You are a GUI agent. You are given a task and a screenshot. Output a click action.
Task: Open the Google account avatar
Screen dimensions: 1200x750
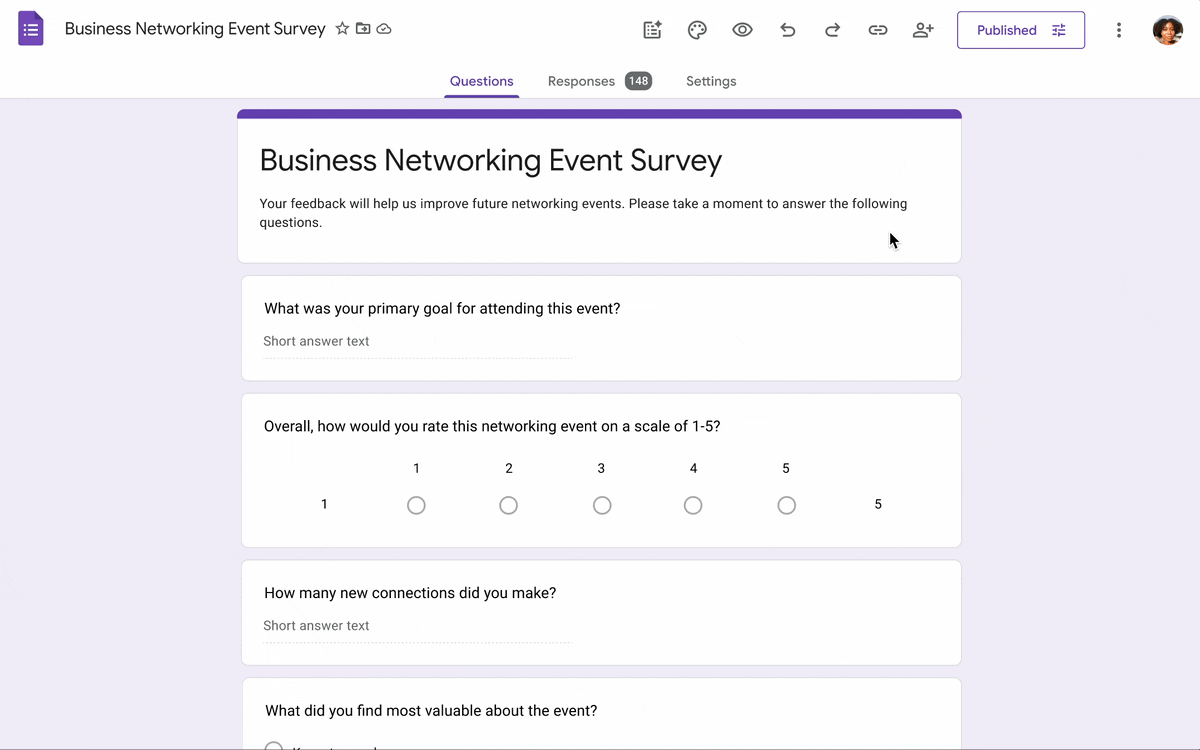pyautogui.click(x=1167, y=30)
